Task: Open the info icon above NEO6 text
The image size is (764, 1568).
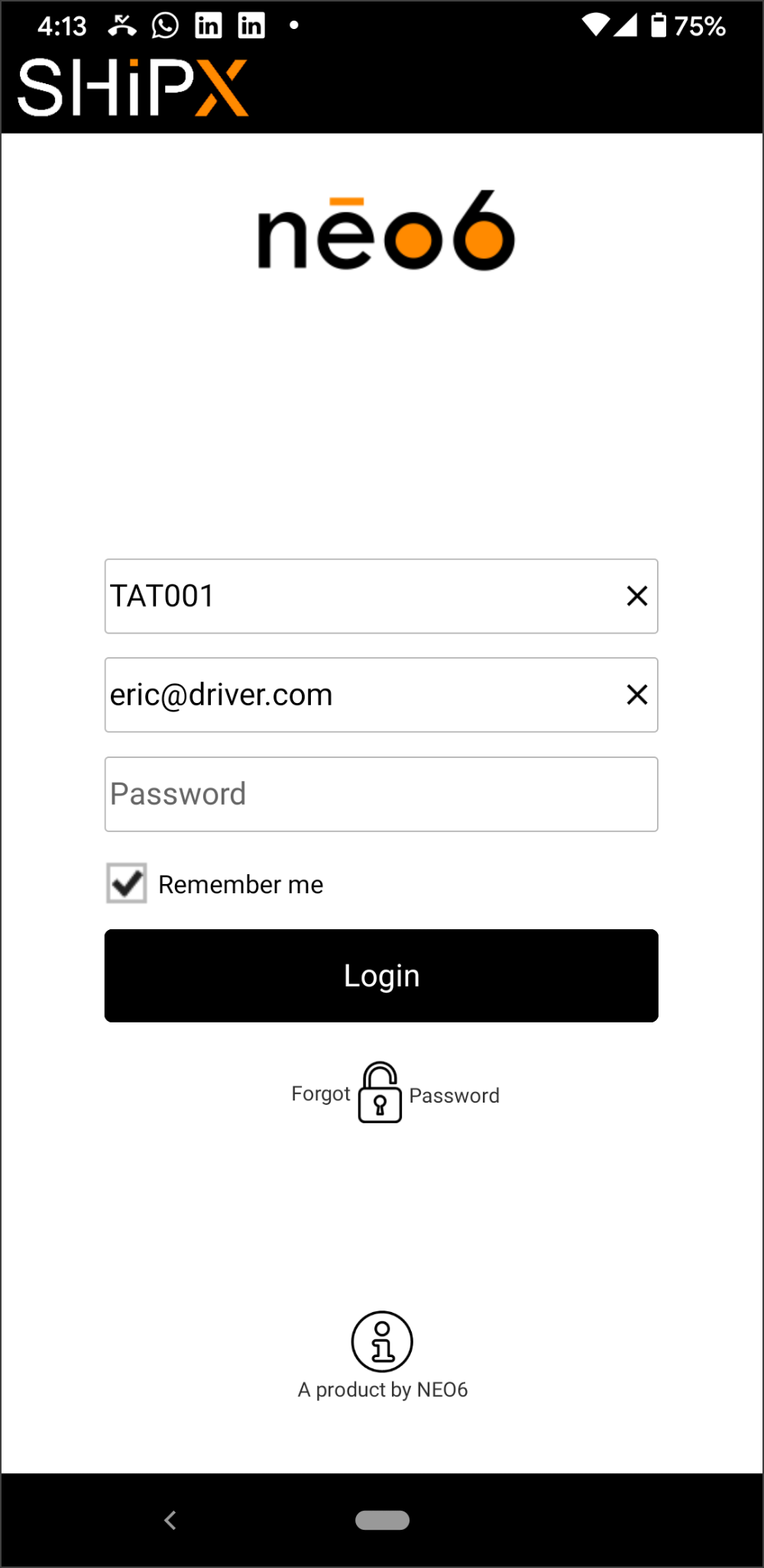Action: 382,1342
